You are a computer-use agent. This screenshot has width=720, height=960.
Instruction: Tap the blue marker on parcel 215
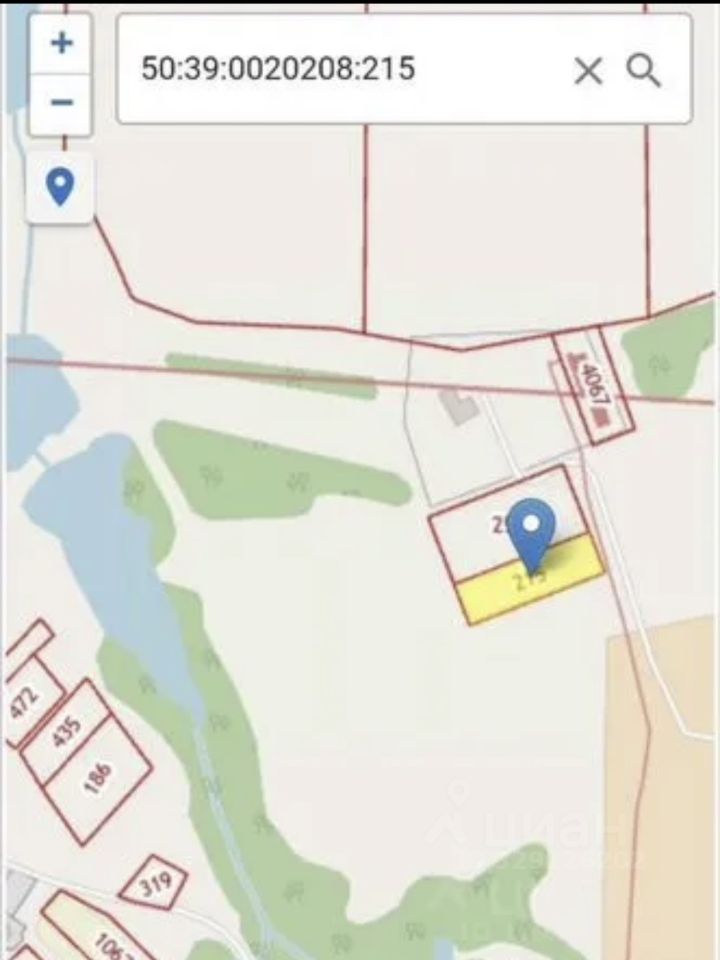tap(532, 530)
